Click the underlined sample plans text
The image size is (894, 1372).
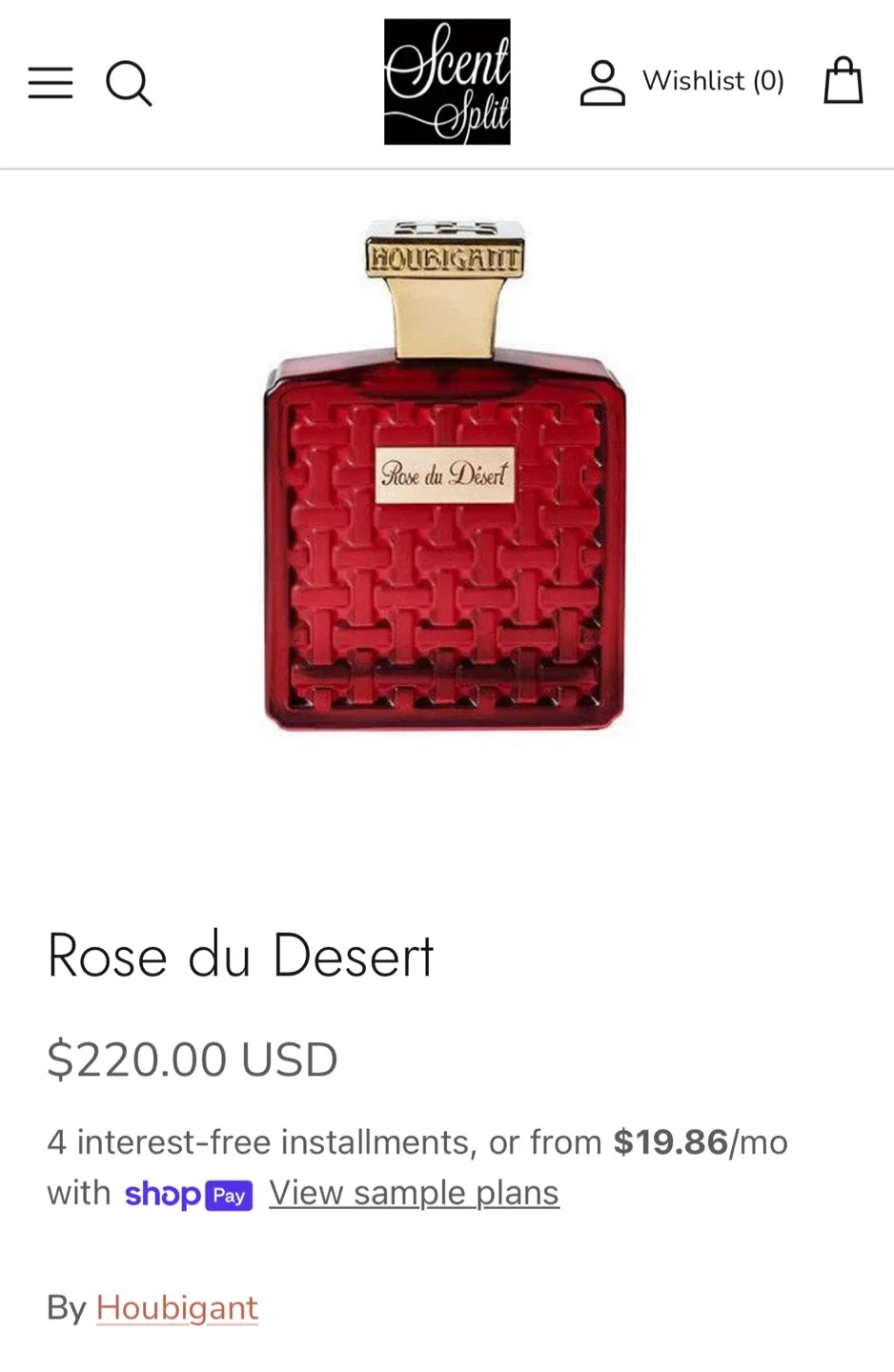(x=414, y=1192)
